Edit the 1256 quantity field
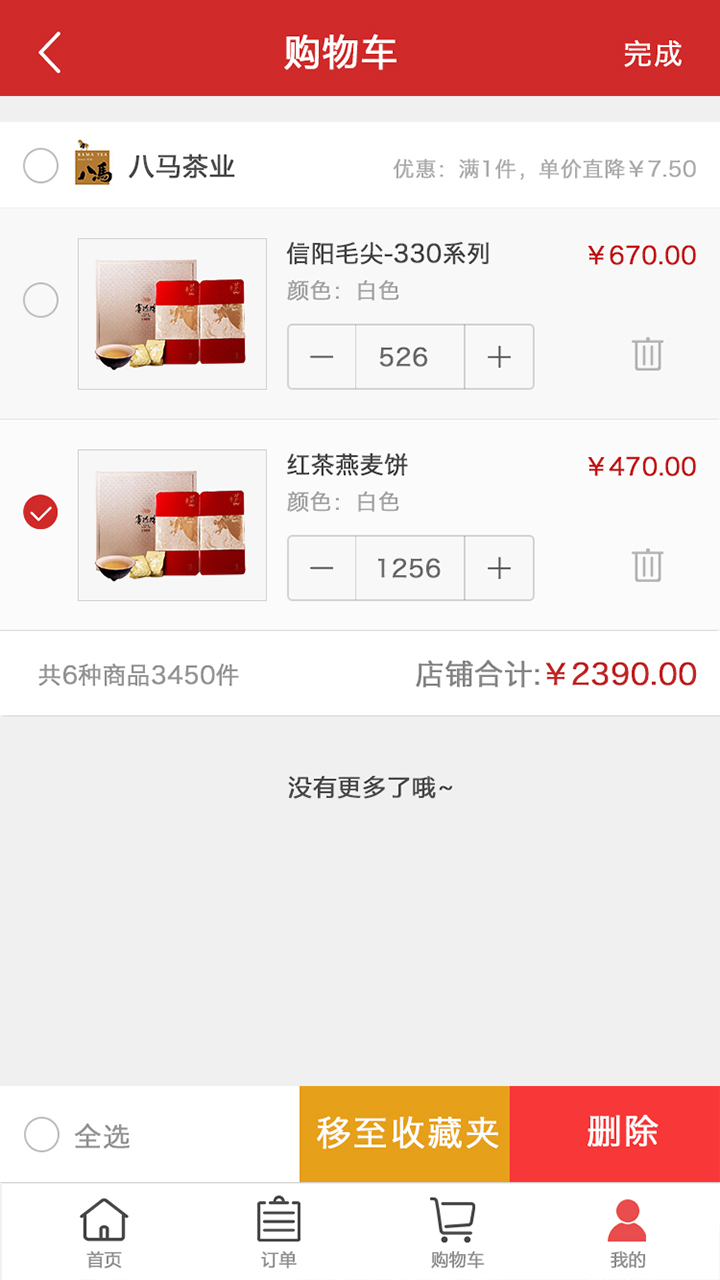Viewport: 720px width, 1280px height. click(409, 568)
